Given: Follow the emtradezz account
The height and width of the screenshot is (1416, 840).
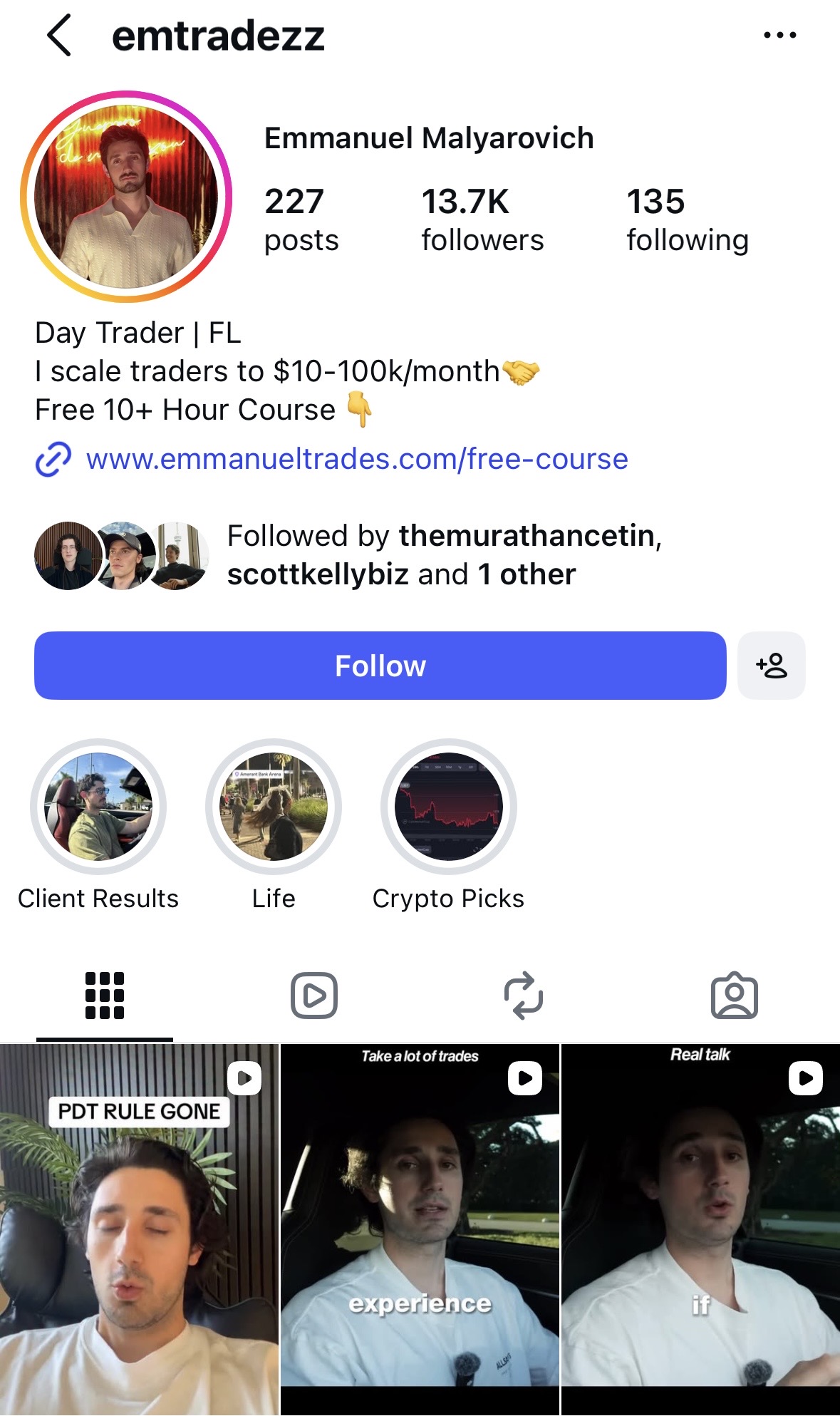Looking at the screenshot, I should [x=380, y=666].
